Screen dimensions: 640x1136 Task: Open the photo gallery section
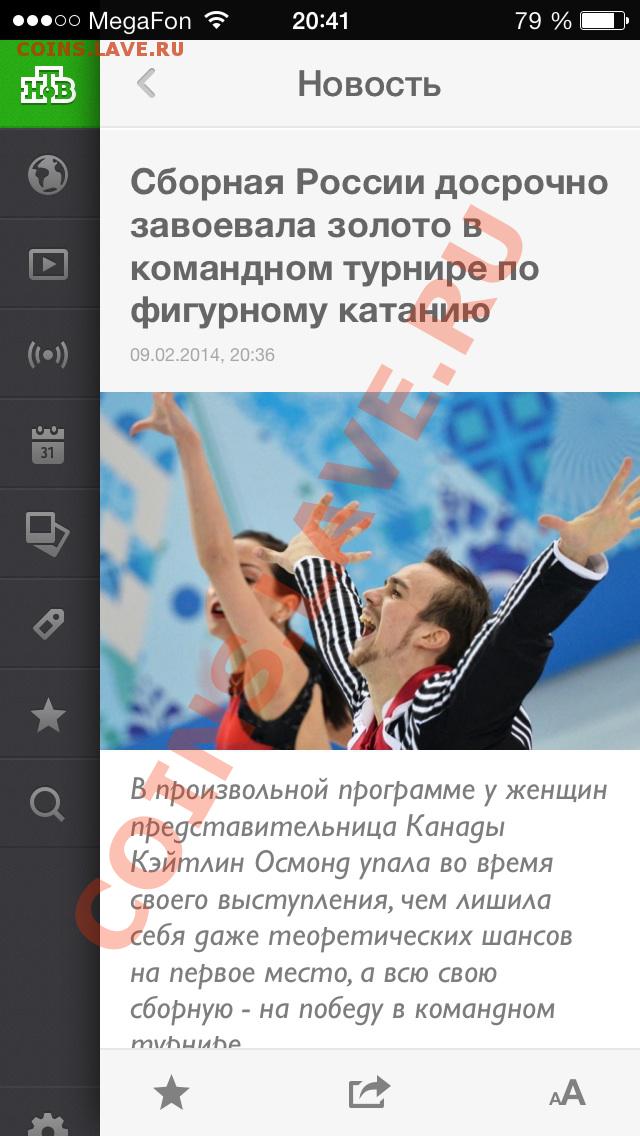coord(48,534)
